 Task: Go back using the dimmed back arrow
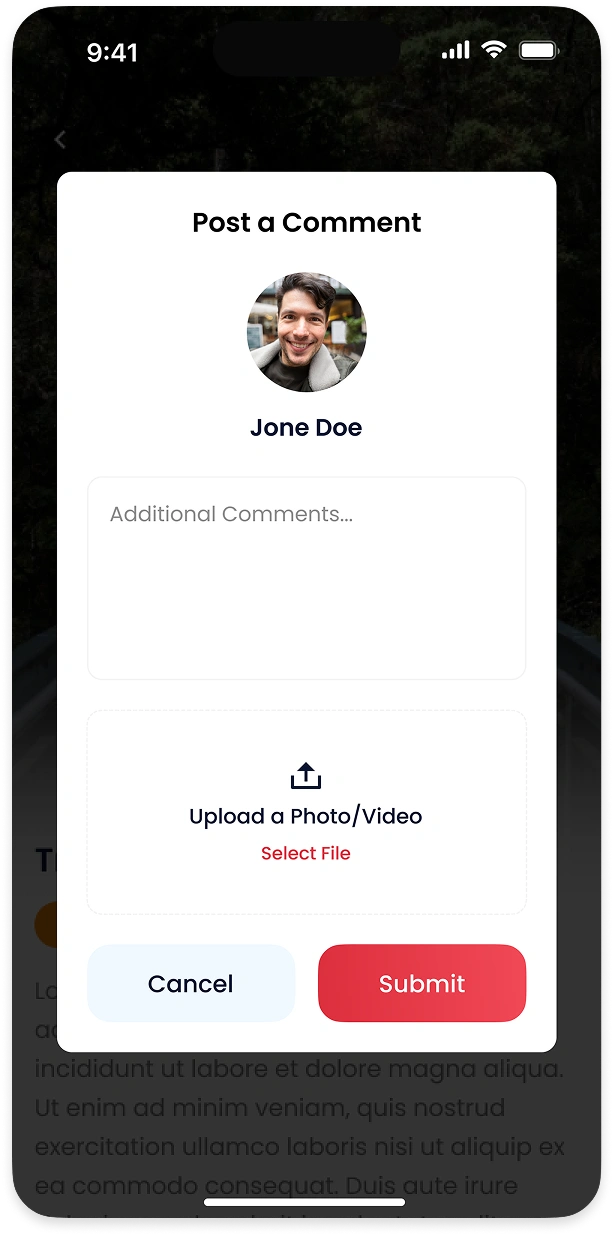[x=60, y=140]
